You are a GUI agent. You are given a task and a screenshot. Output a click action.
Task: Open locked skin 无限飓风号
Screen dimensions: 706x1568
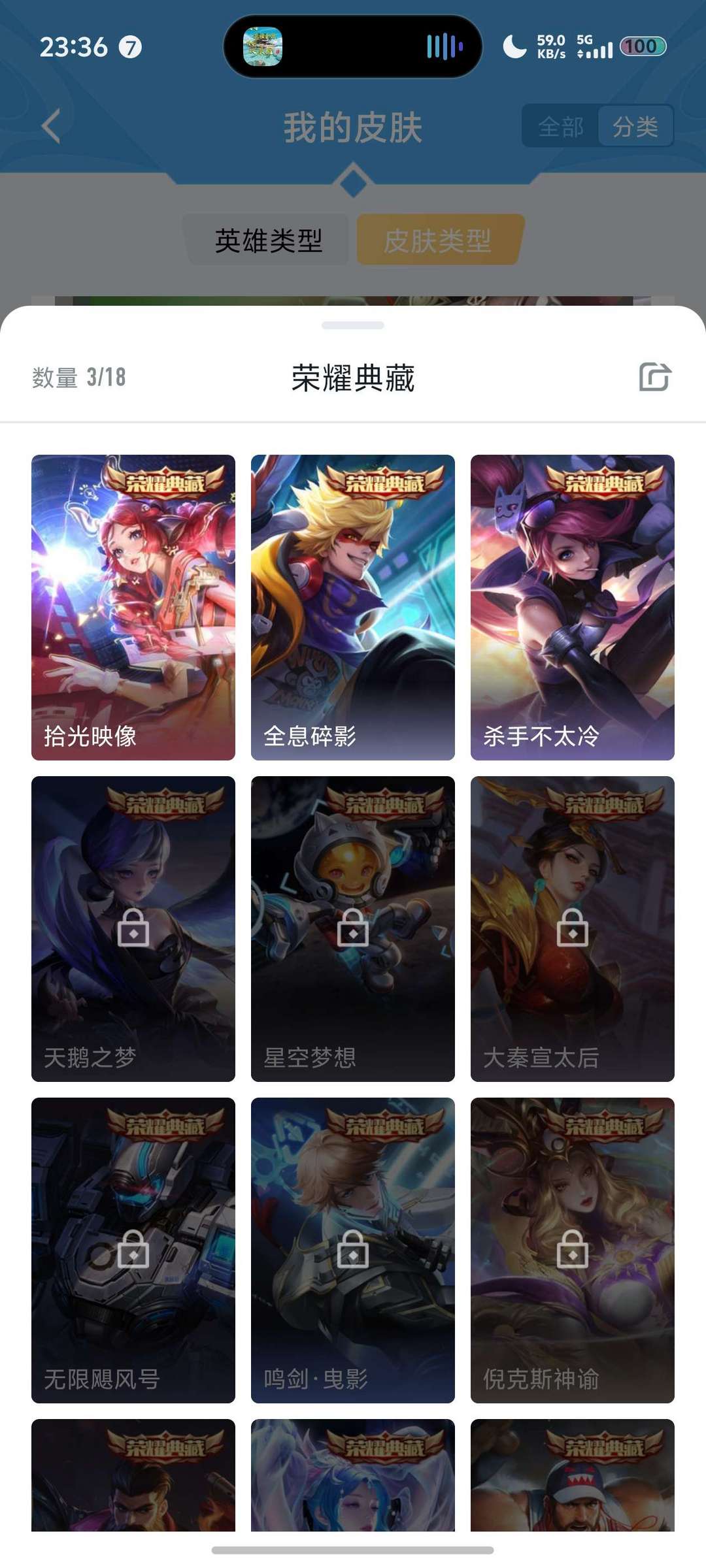(133, 1250)
